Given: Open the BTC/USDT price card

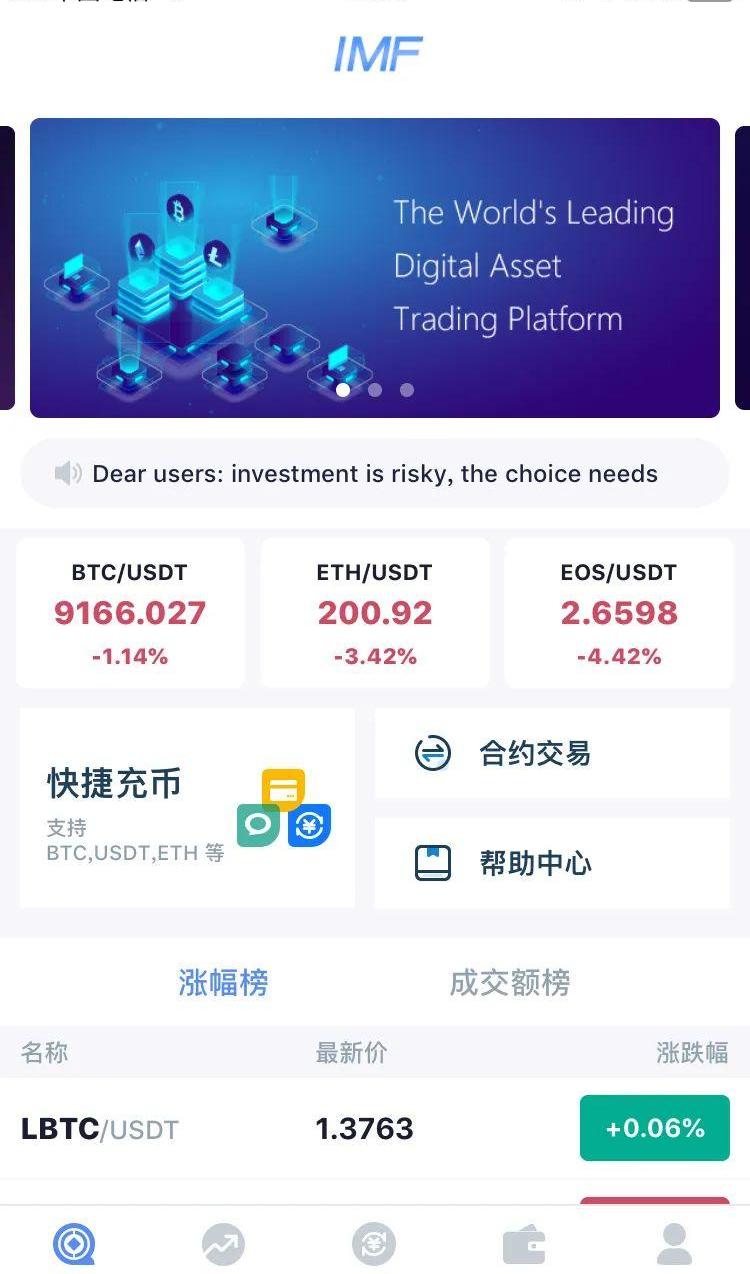Looking at the screenshot, I should [x=130, y=613].
